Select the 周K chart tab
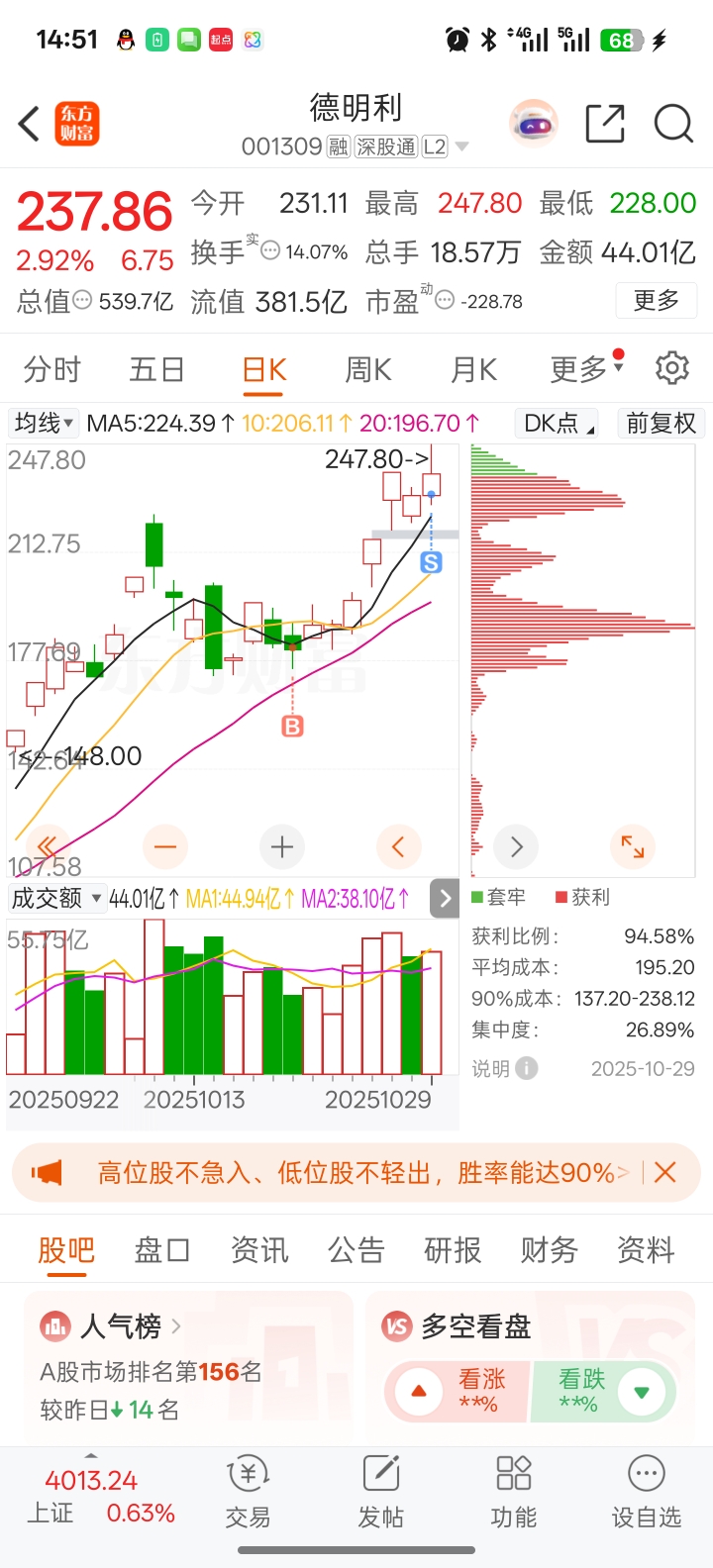This screenshot has width=713, height=1568. pos(368,369)
